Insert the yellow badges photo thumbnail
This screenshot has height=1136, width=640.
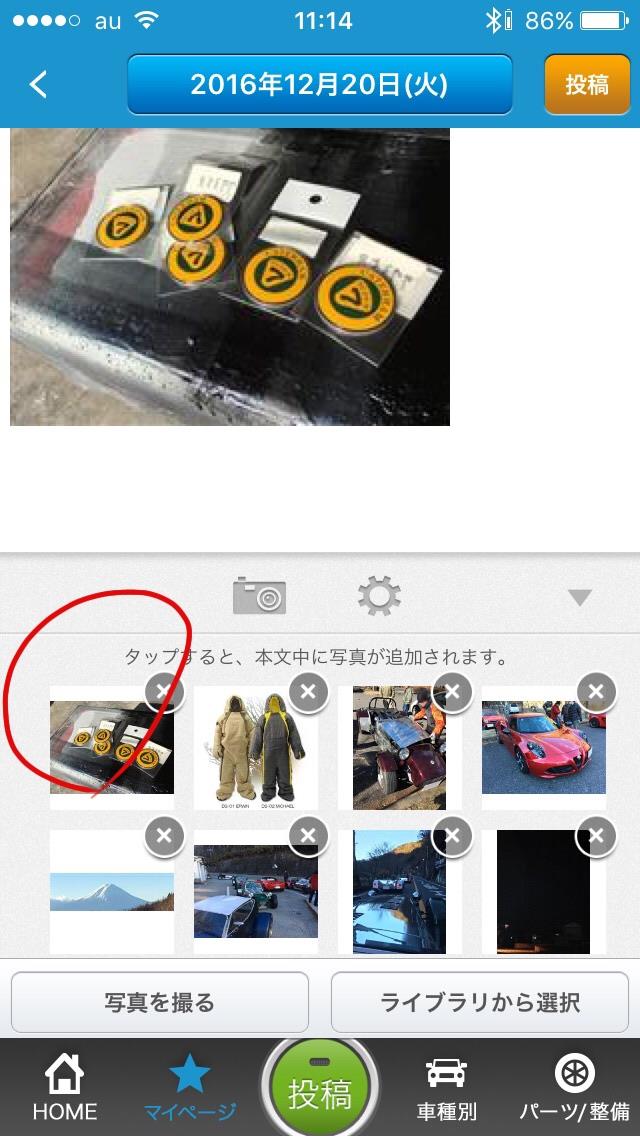(112, 747)
